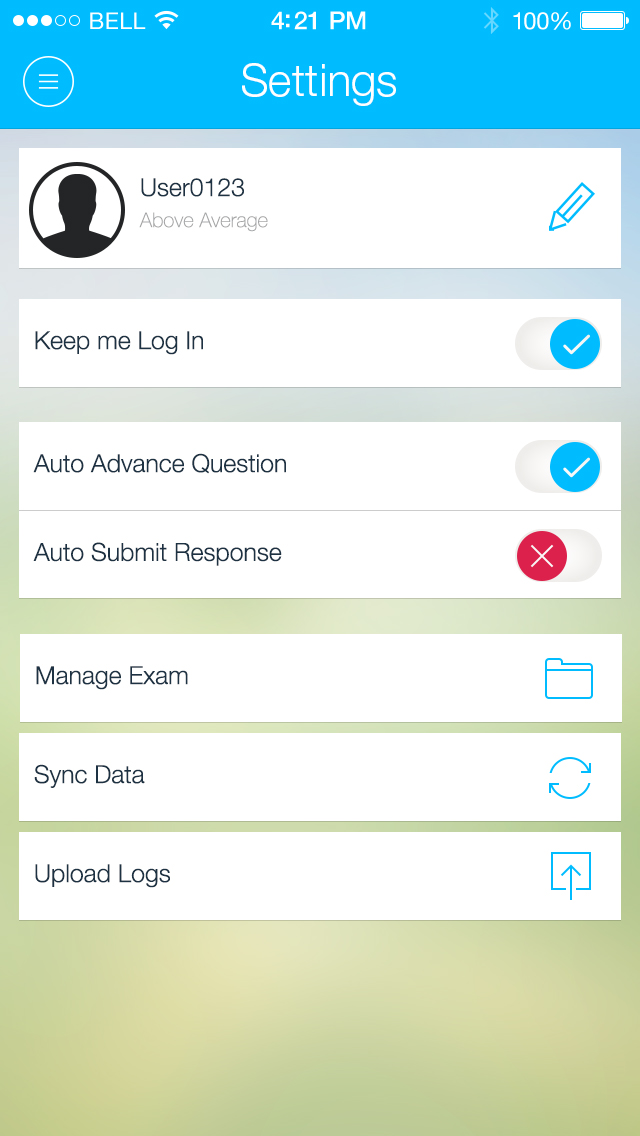Turn off Keep me Log In
This screenshot has width=640, height=1136.
pos(558,344)
